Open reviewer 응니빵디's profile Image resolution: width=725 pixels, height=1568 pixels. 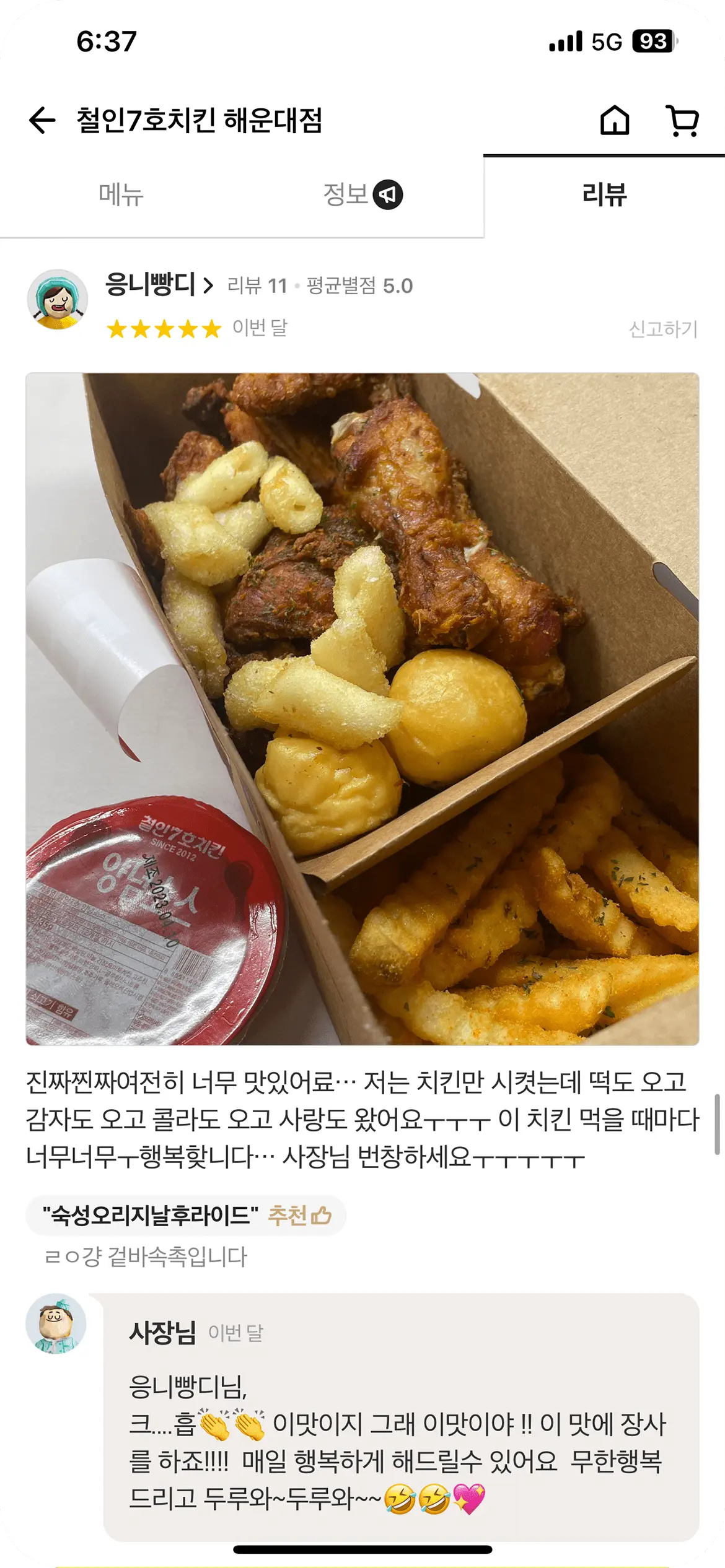pos(159,285)
